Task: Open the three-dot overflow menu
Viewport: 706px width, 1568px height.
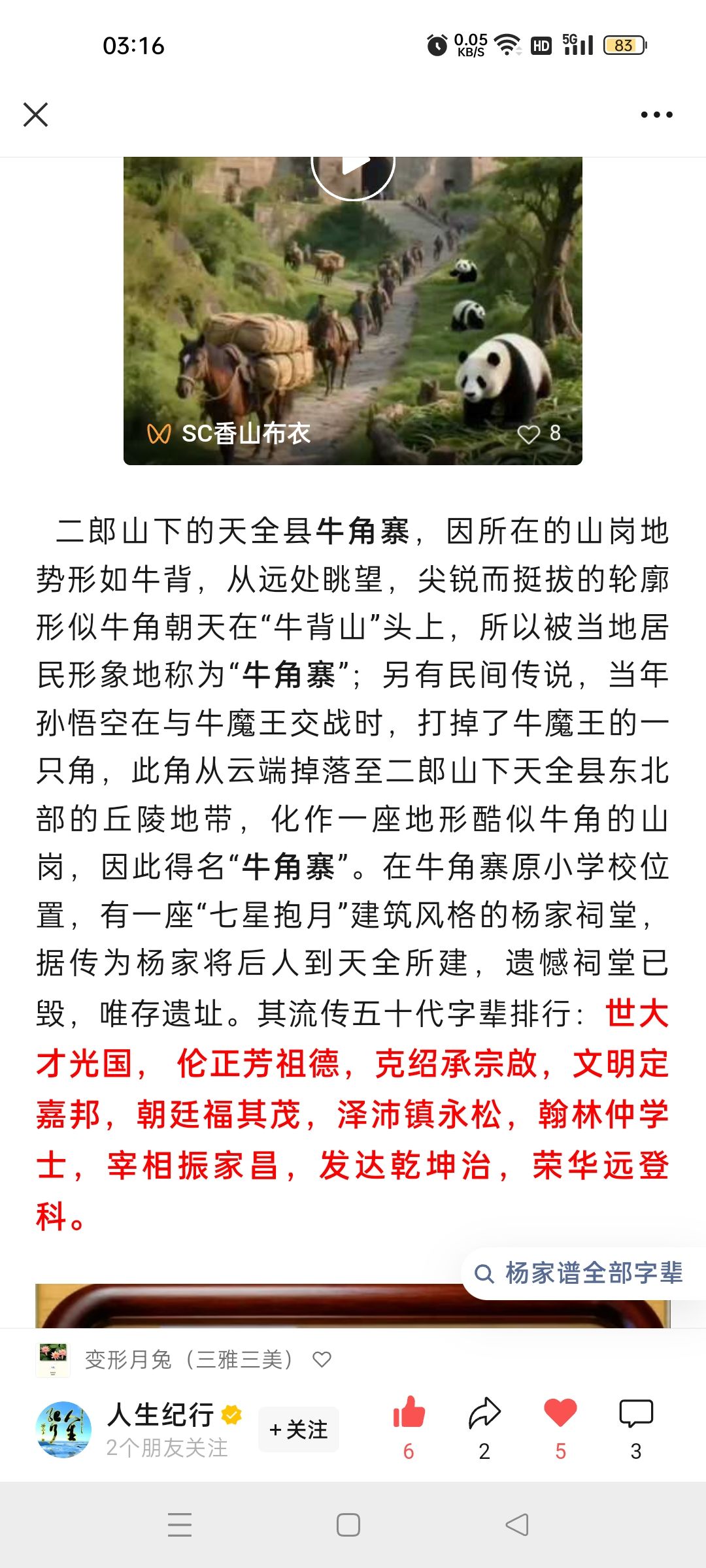Action: [656, 115]
